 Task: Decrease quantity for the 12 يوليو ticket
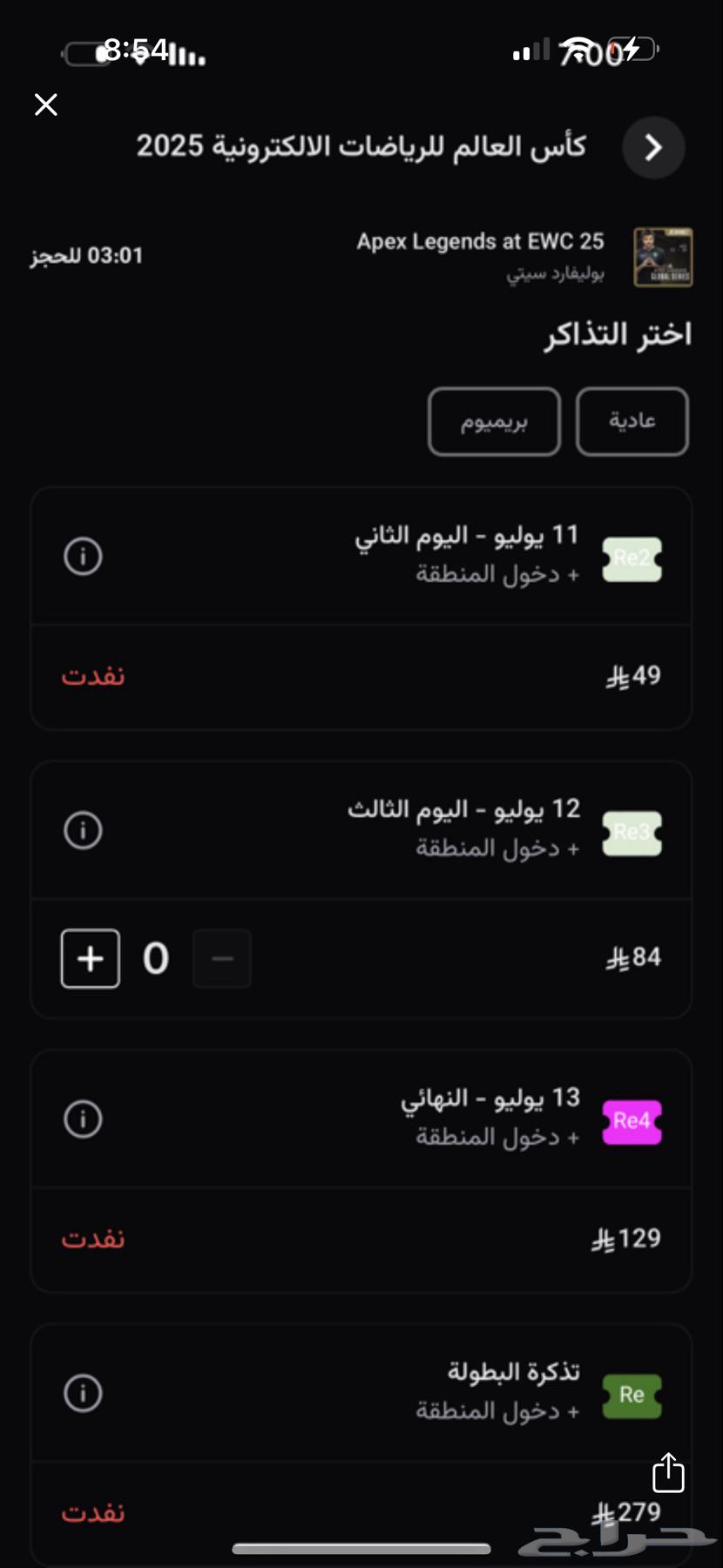(x=222, y=958)
